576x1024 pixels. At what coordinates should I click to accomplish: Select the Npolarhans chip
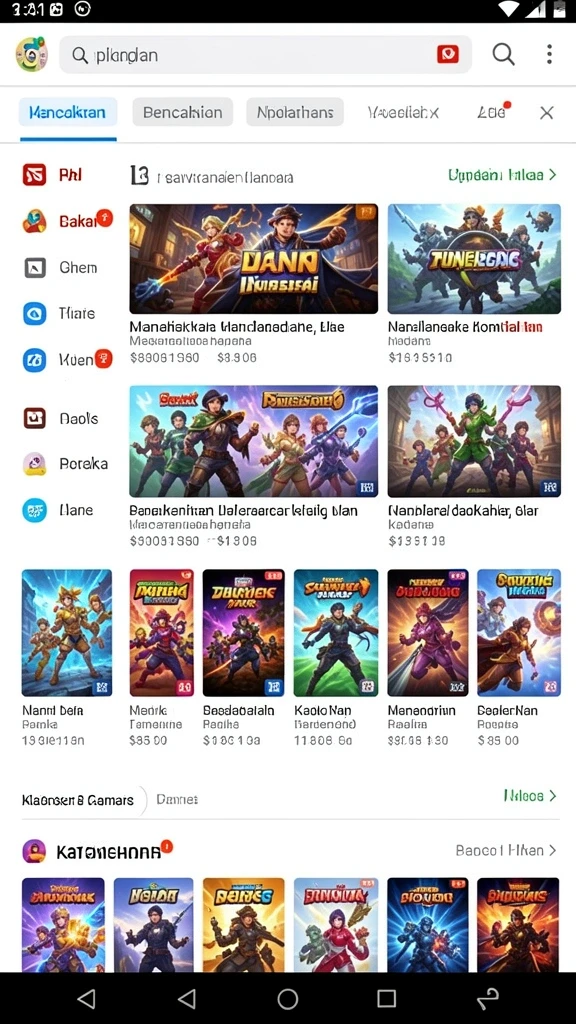click(295, 112)
